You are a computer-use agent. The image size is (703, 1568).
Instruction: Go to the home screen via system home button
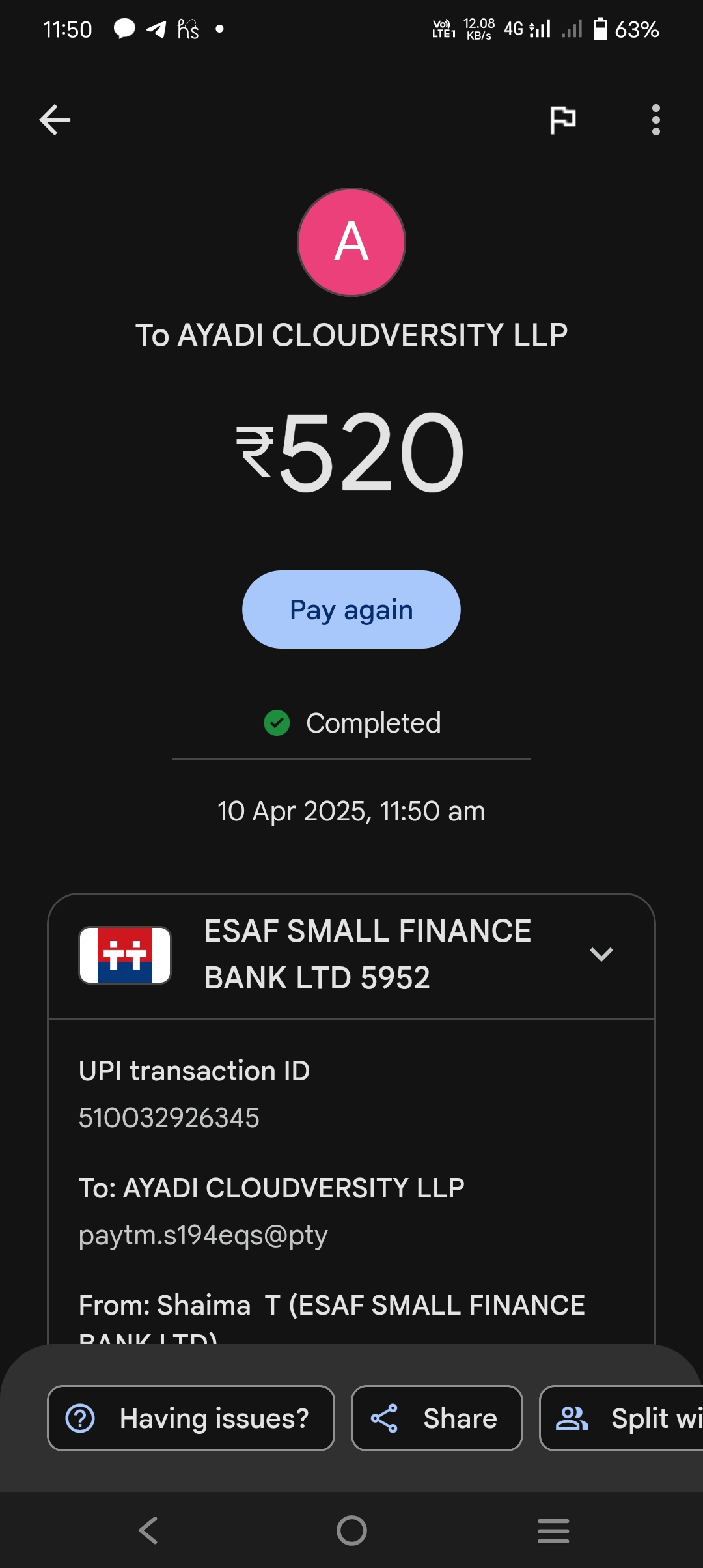click(x=351, y=1530)
